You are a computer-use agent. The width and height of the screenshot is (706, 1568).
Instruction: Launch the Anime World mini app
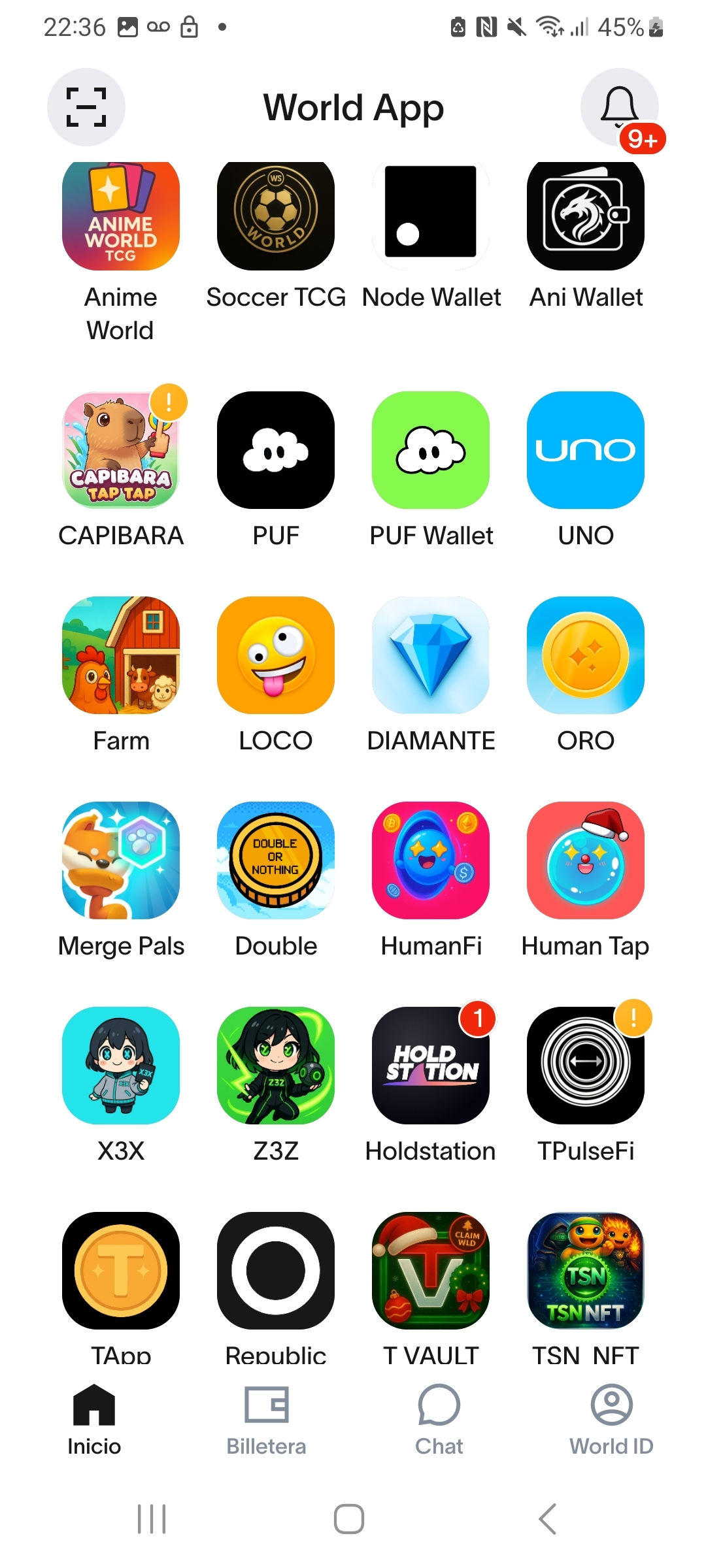121,216
